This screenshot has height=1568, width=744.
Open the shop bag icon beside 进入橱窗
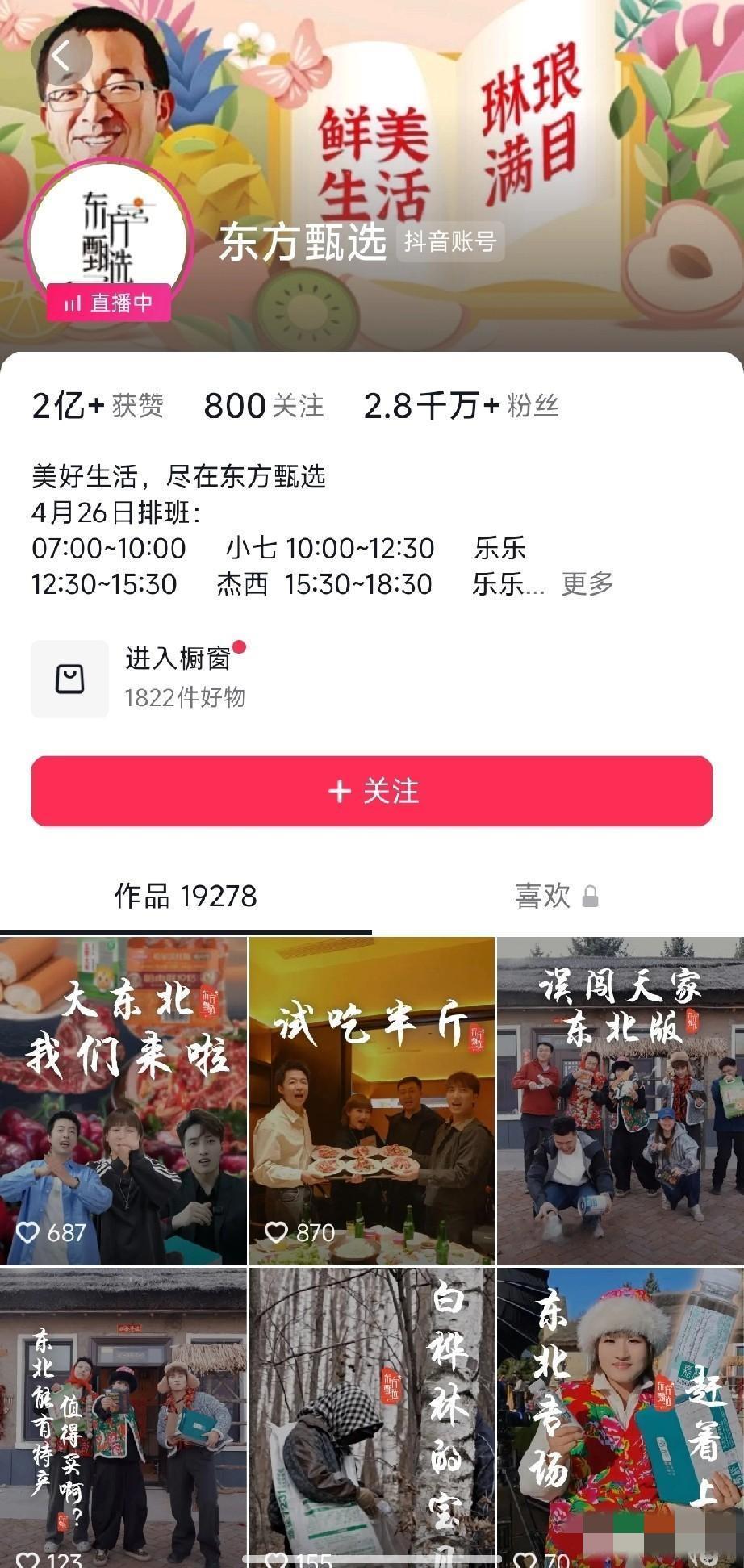(69, 679)
